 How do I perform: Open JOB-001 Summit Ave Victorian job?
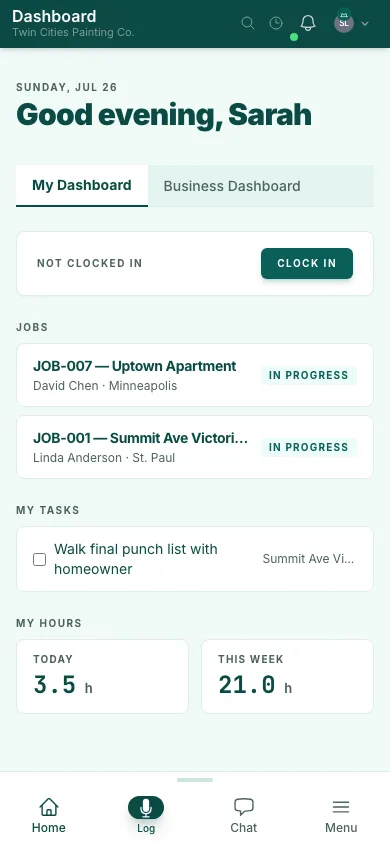pyautogui.click(x=195, y=447)
